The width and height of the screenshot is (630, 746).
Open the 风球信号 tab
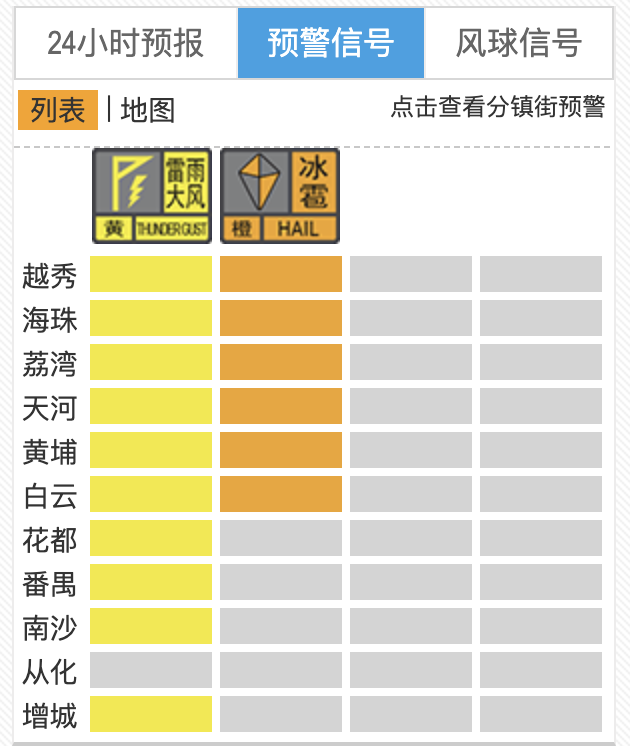tap(518, 43)
